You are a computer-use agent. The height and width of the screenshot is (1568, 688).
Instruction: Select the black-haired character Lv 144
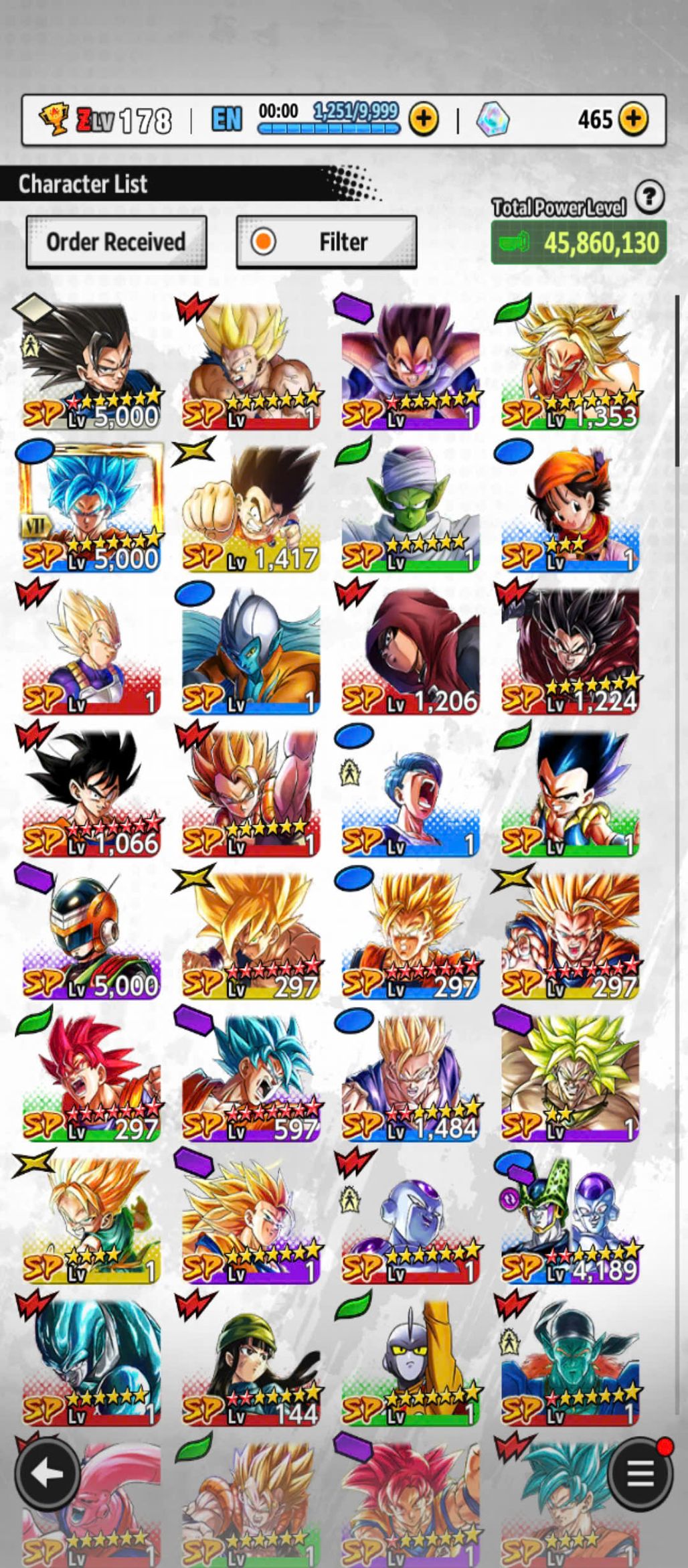pos(250,1360)
